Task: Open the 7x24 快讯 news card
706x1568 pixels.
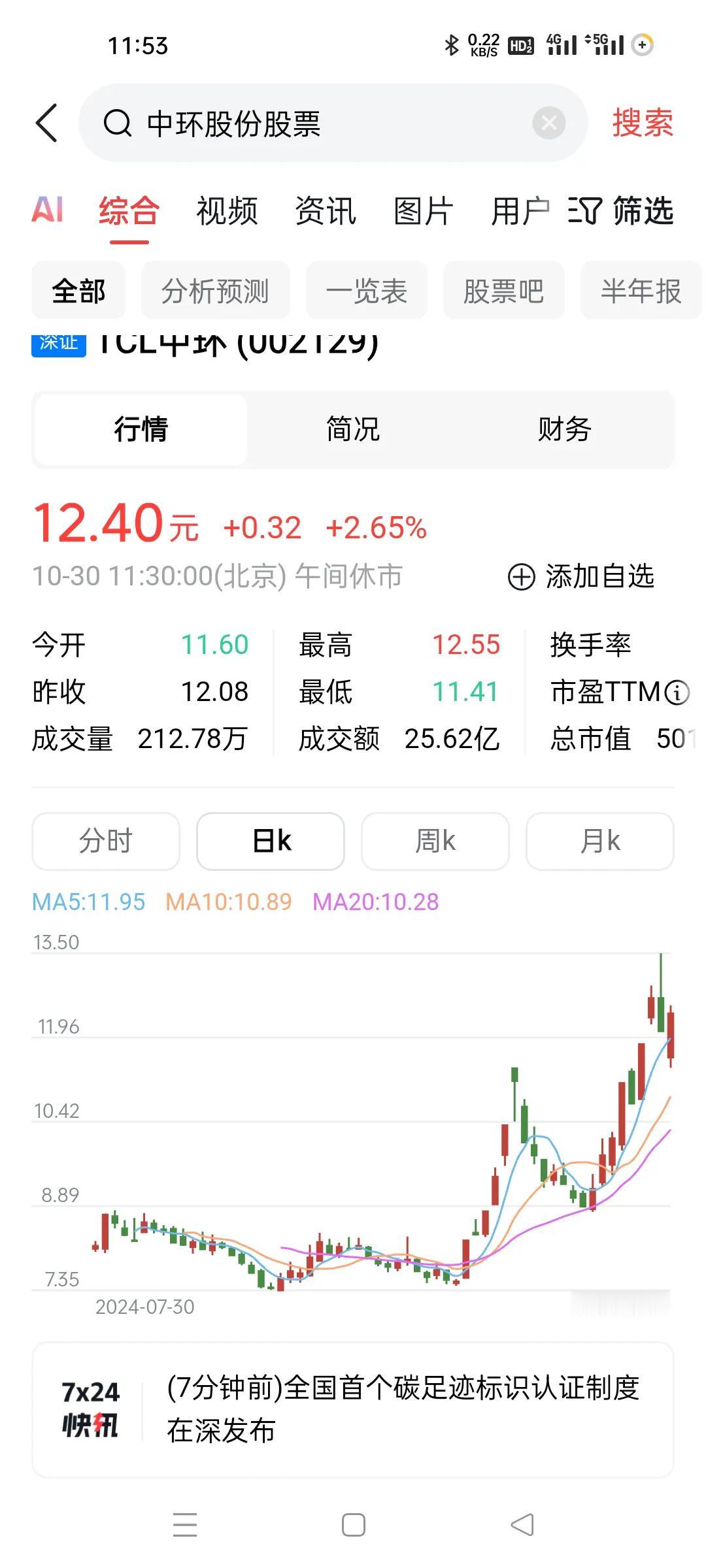Action: tap(353, 1410)
